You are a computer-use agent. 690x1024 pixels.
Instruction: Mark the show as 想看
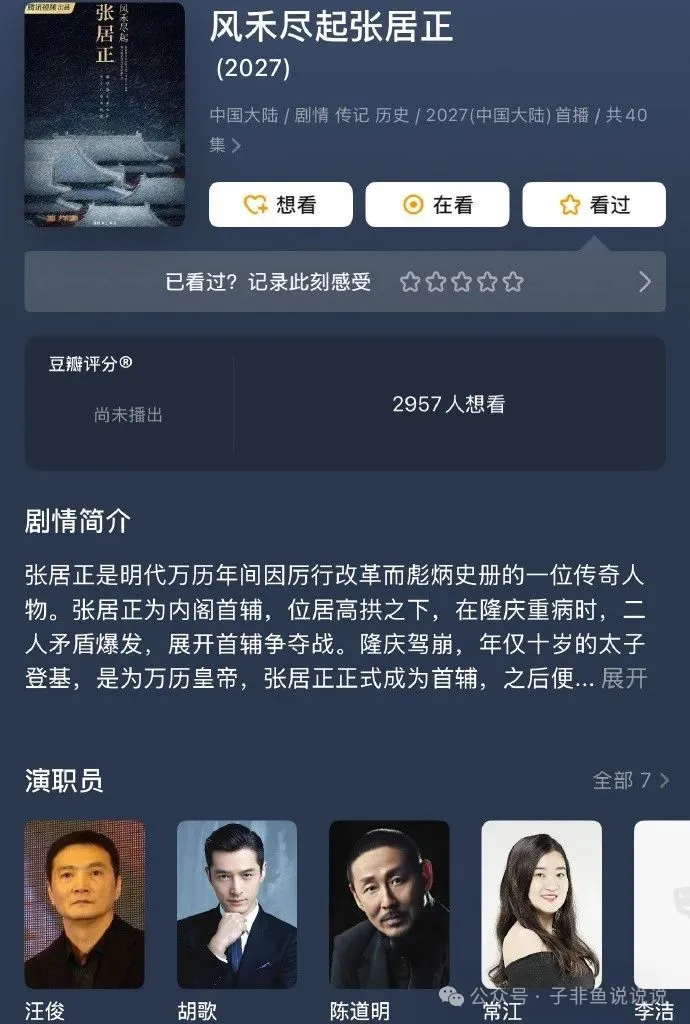[280, 205]
